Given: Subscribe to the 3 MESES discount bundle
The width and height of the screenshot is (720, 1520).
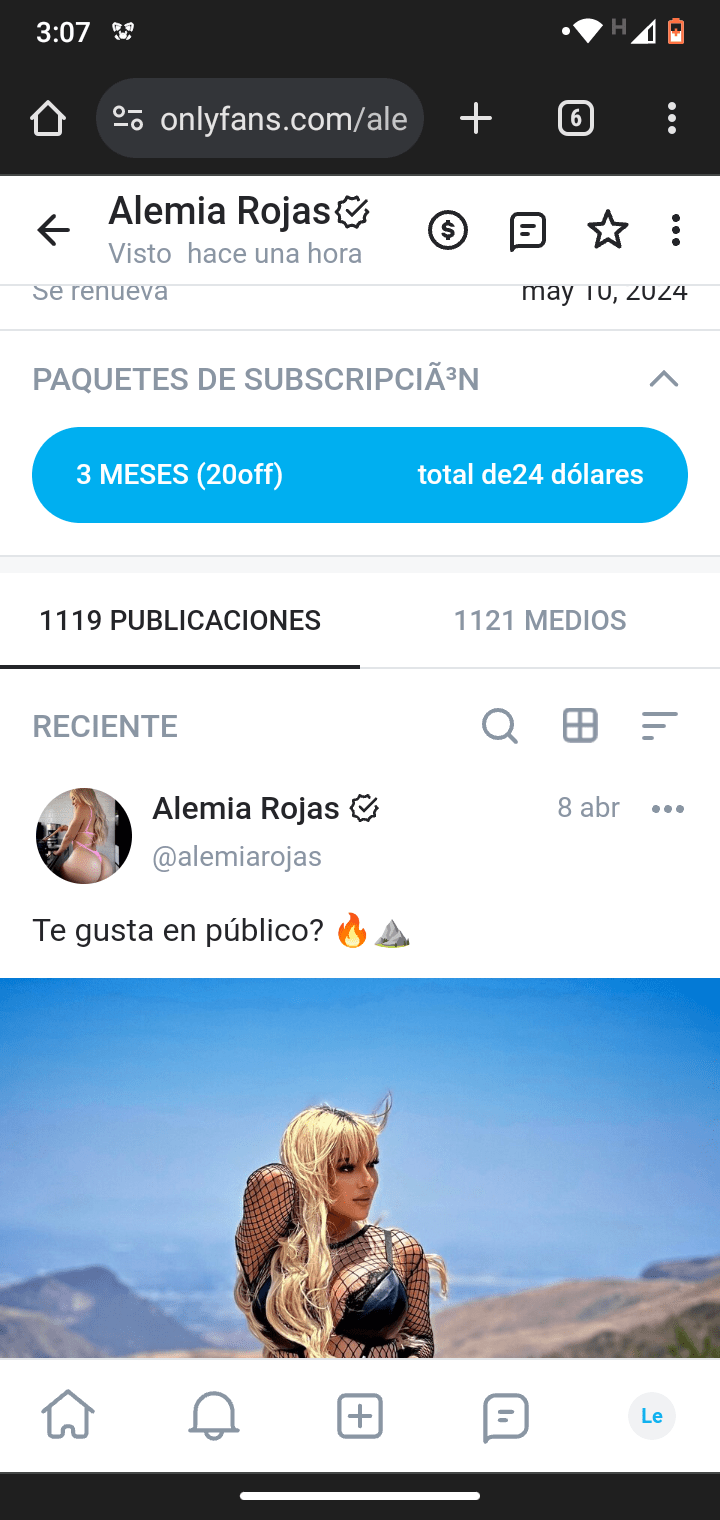Looking at the screenshot, I should coord(360,475).
